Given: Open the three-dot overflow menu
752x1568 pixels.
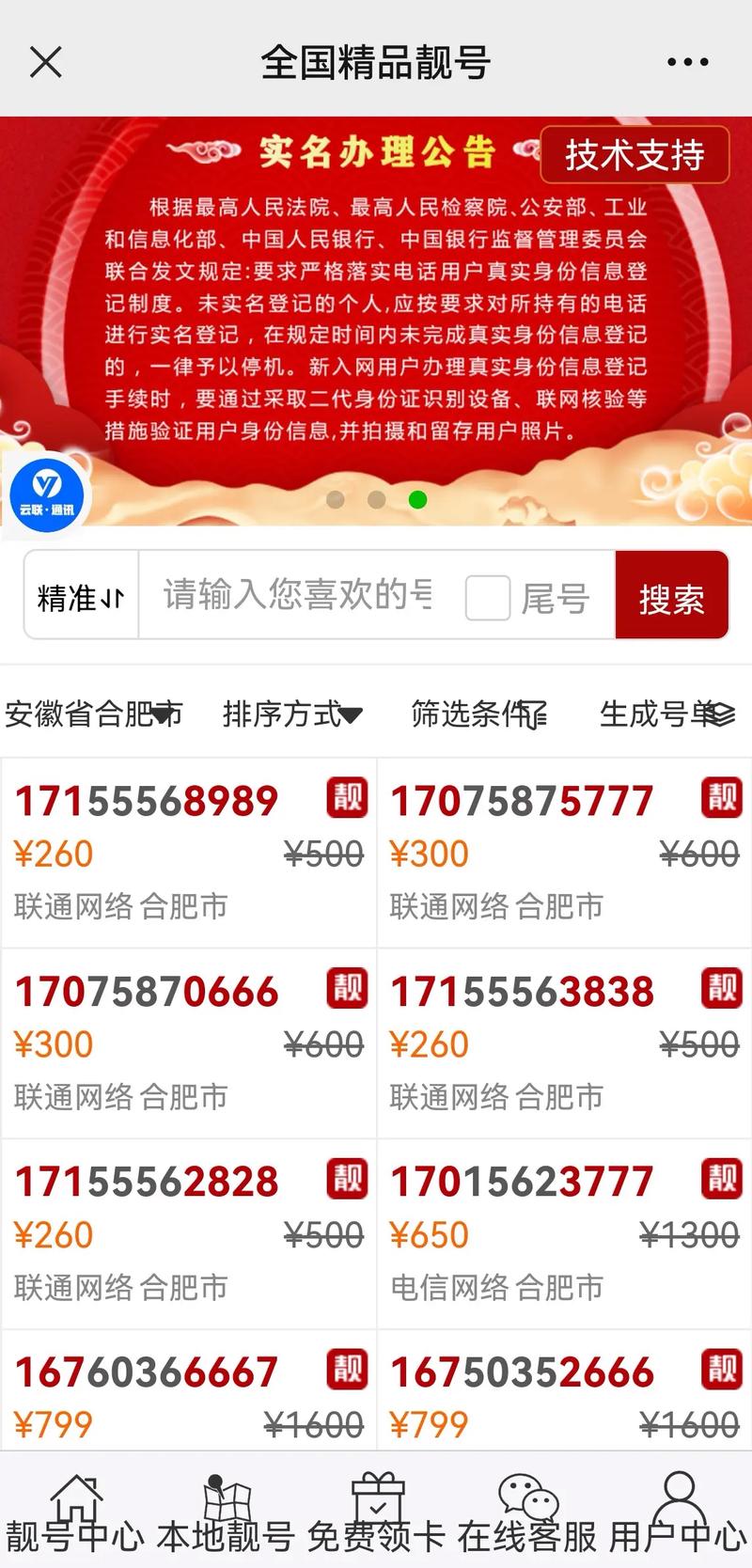Looking at the screenshot, I should coord(687,63).
